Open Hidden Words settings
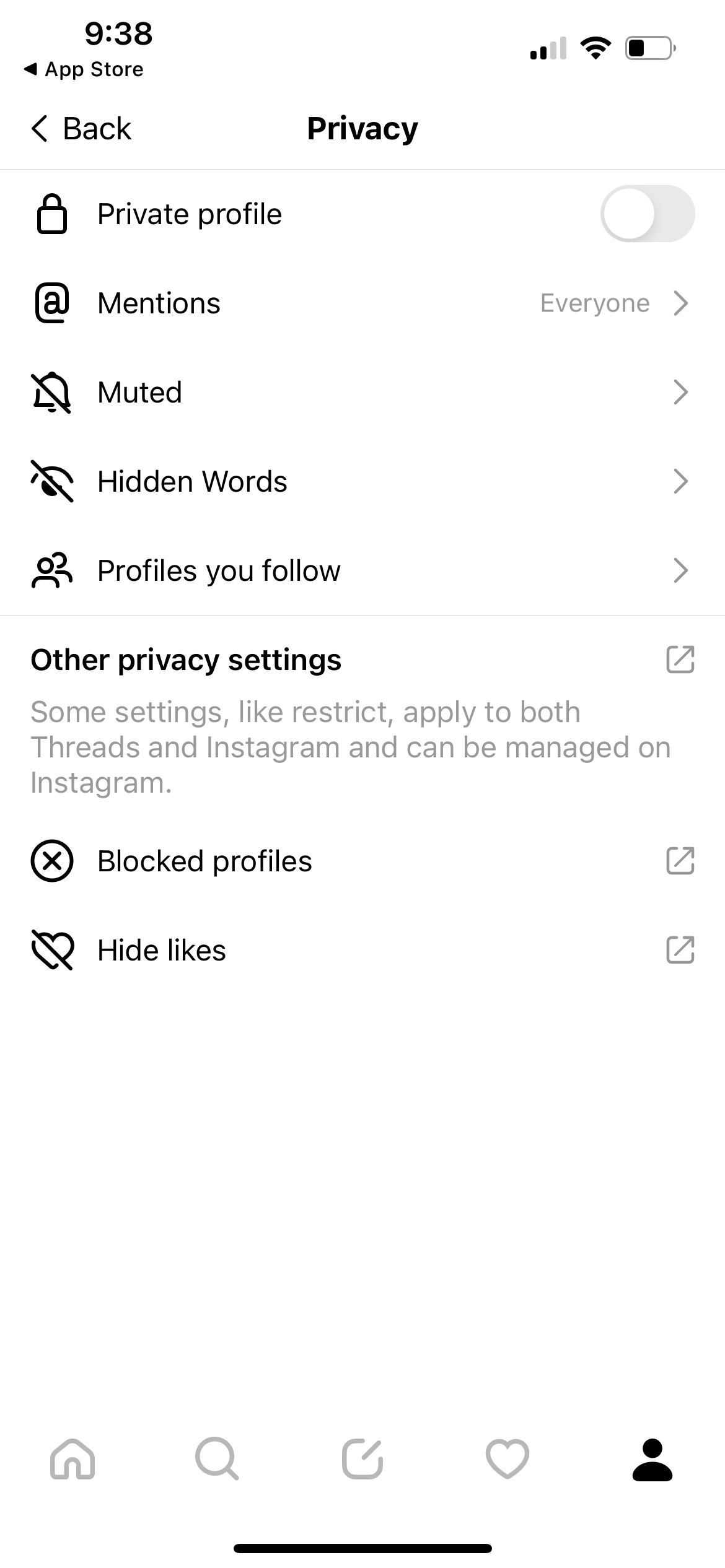 362,482
